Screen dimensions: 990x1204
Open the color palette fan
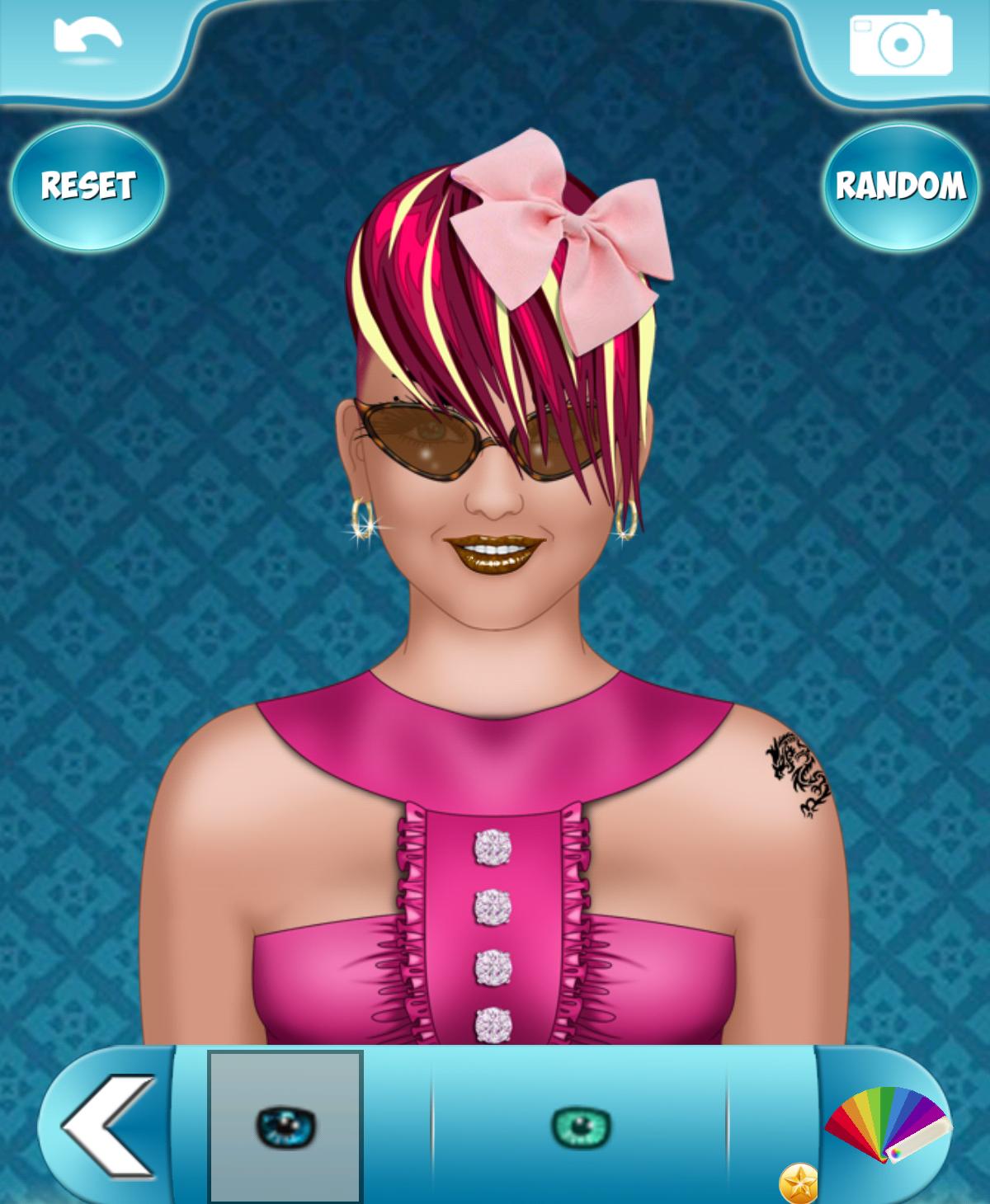pyautogui.click(x=887, y=1123)
